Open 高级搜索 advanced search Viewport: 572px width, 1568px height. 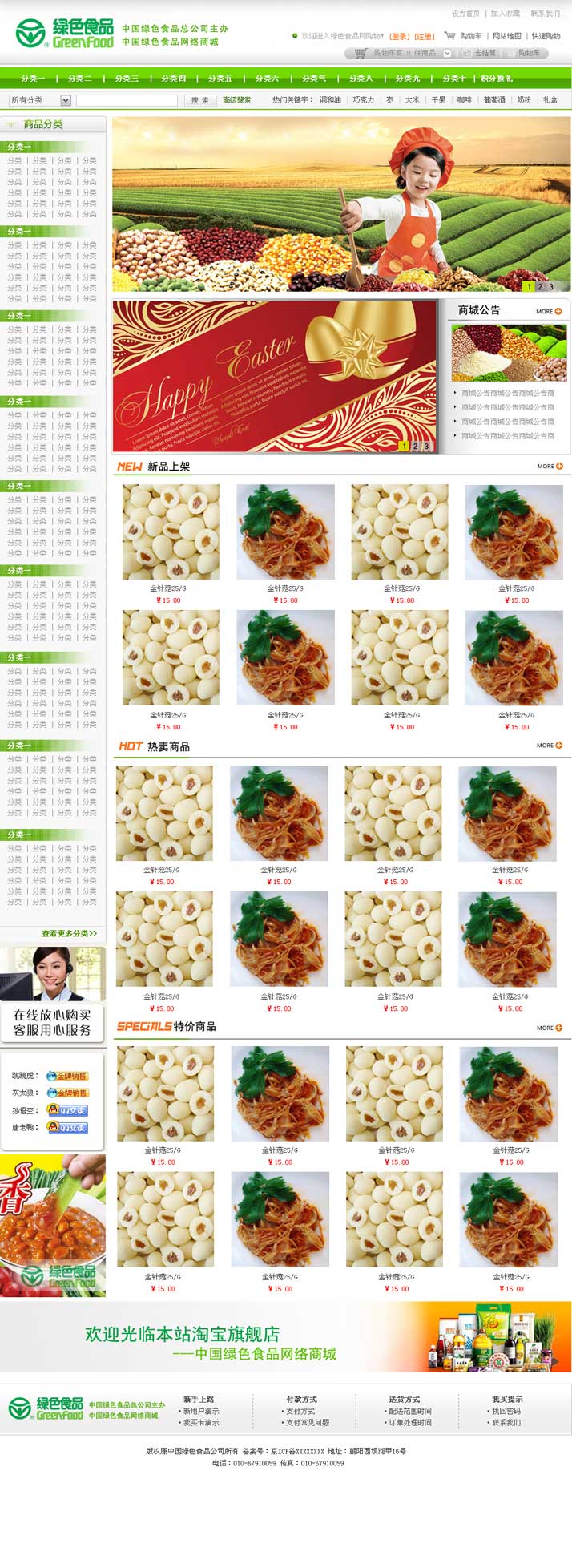(236, 100)
